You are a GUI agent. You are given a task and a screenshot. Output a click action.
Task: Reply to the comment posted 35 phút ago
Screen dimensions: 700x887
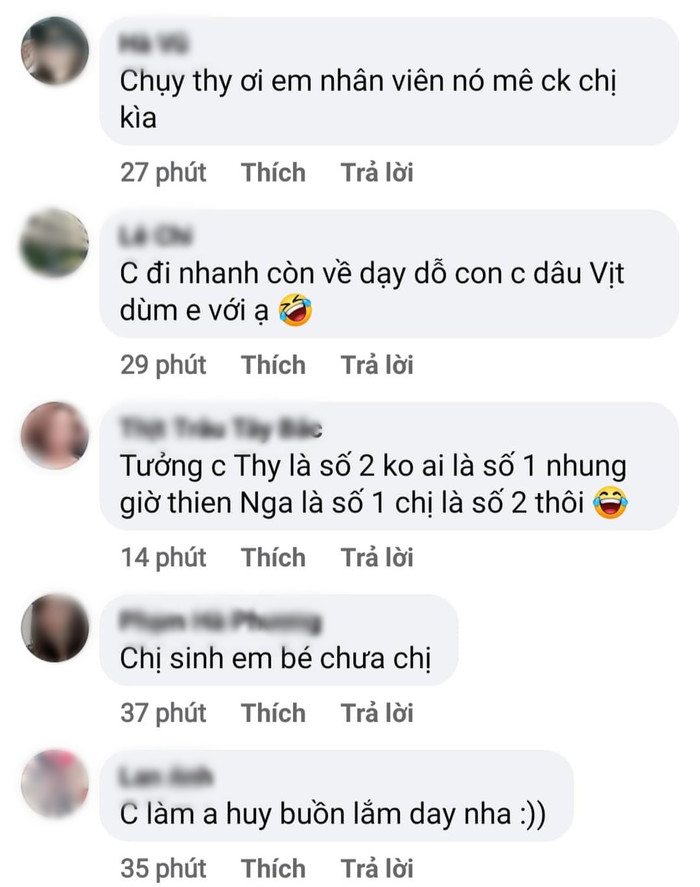tap(377, 866)
